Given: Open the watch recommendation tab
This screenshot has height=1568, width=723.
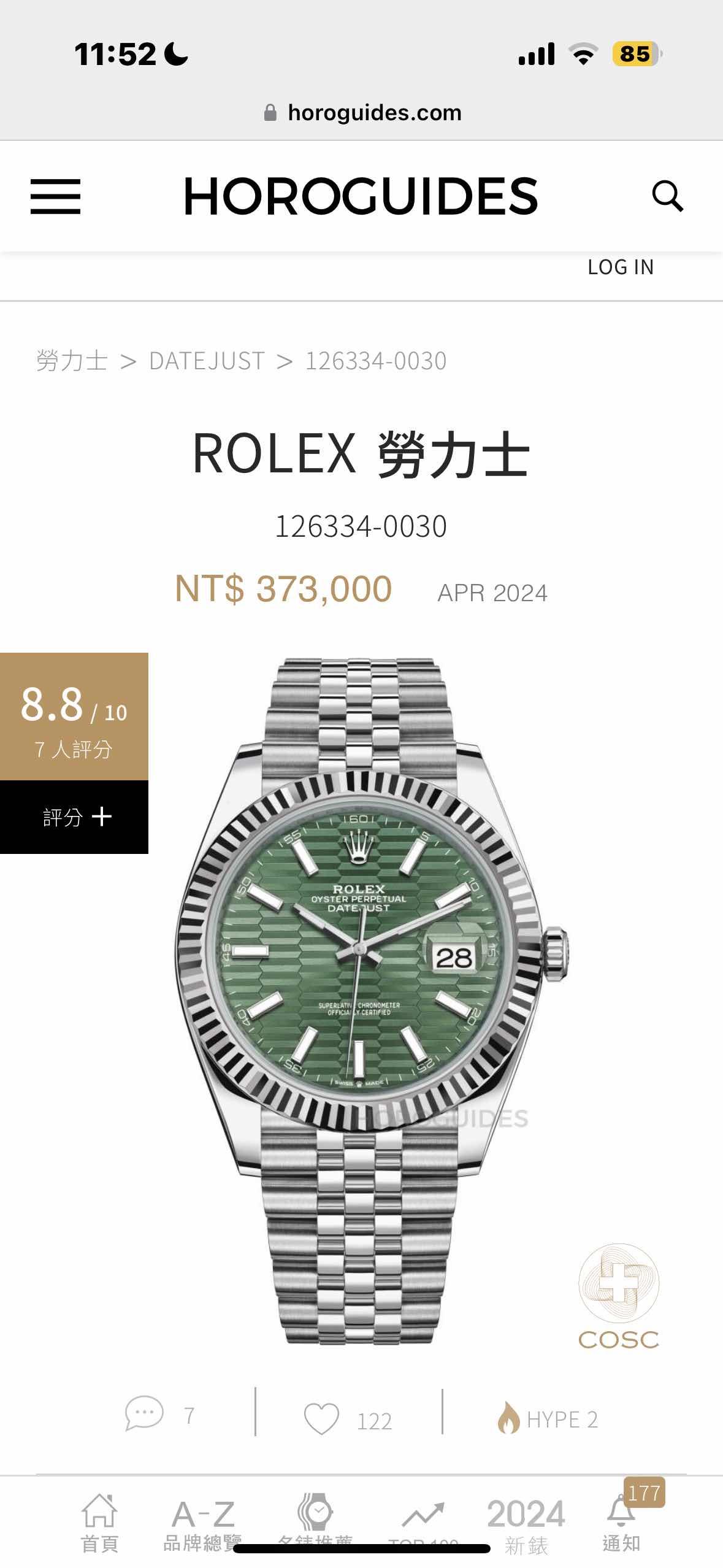Looking at the screenshot, I should tap(315, 1515).
